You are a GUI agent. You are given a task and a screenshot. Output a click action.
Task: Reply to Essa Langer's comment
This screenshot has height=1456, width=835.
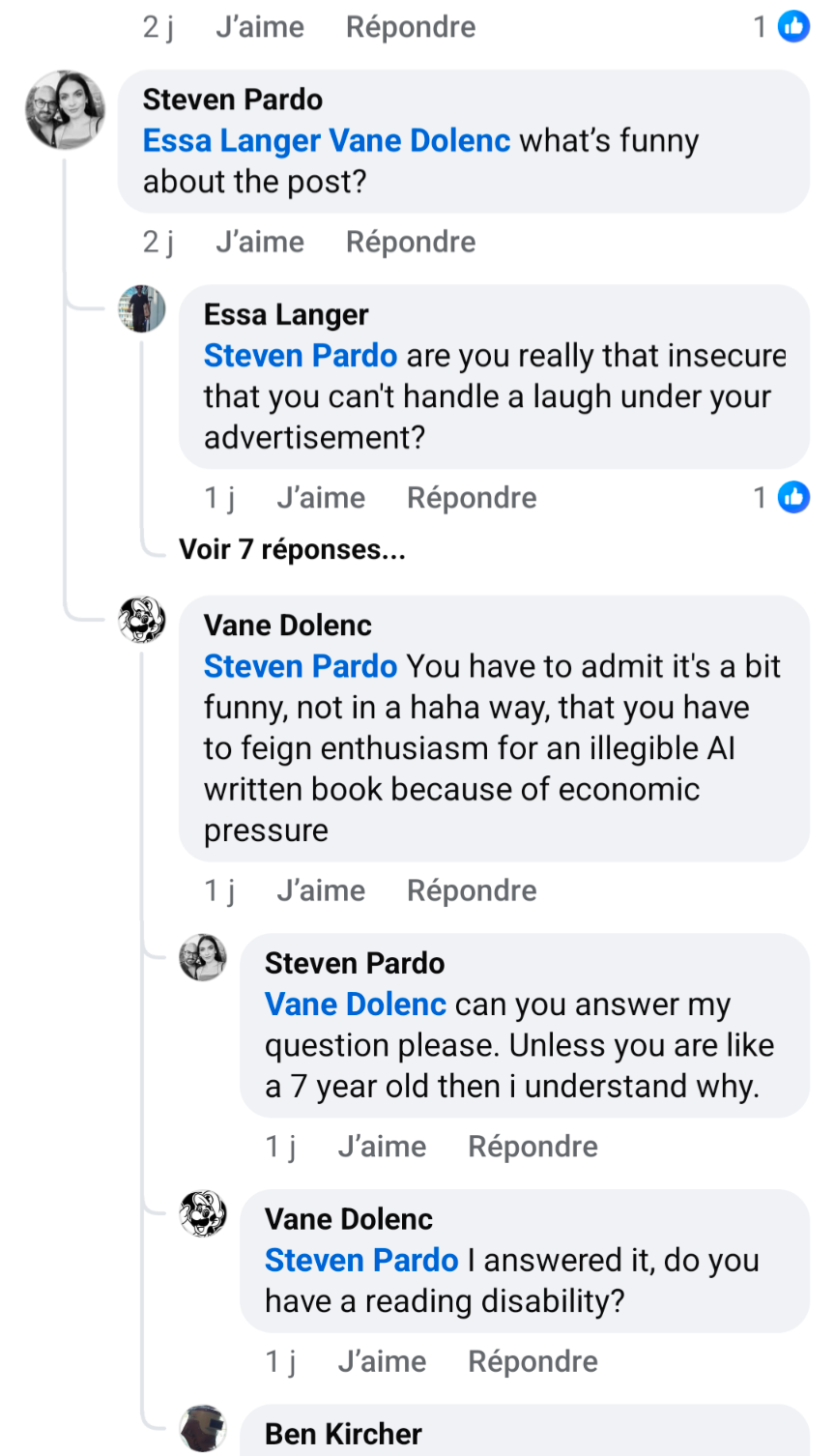click(x=472, y=498)
